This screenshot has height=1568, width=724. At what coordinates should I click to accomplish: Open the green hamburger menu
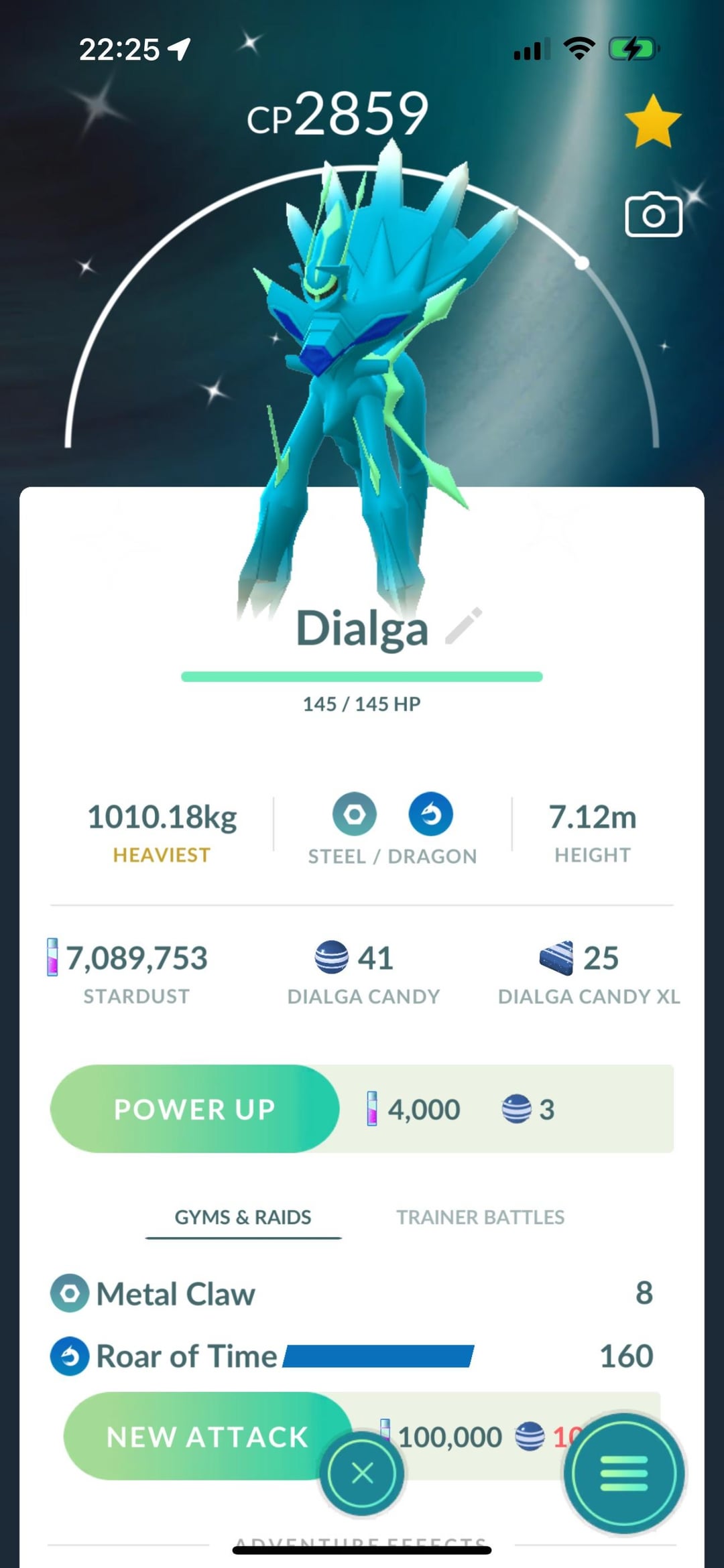click(623, 1473)
